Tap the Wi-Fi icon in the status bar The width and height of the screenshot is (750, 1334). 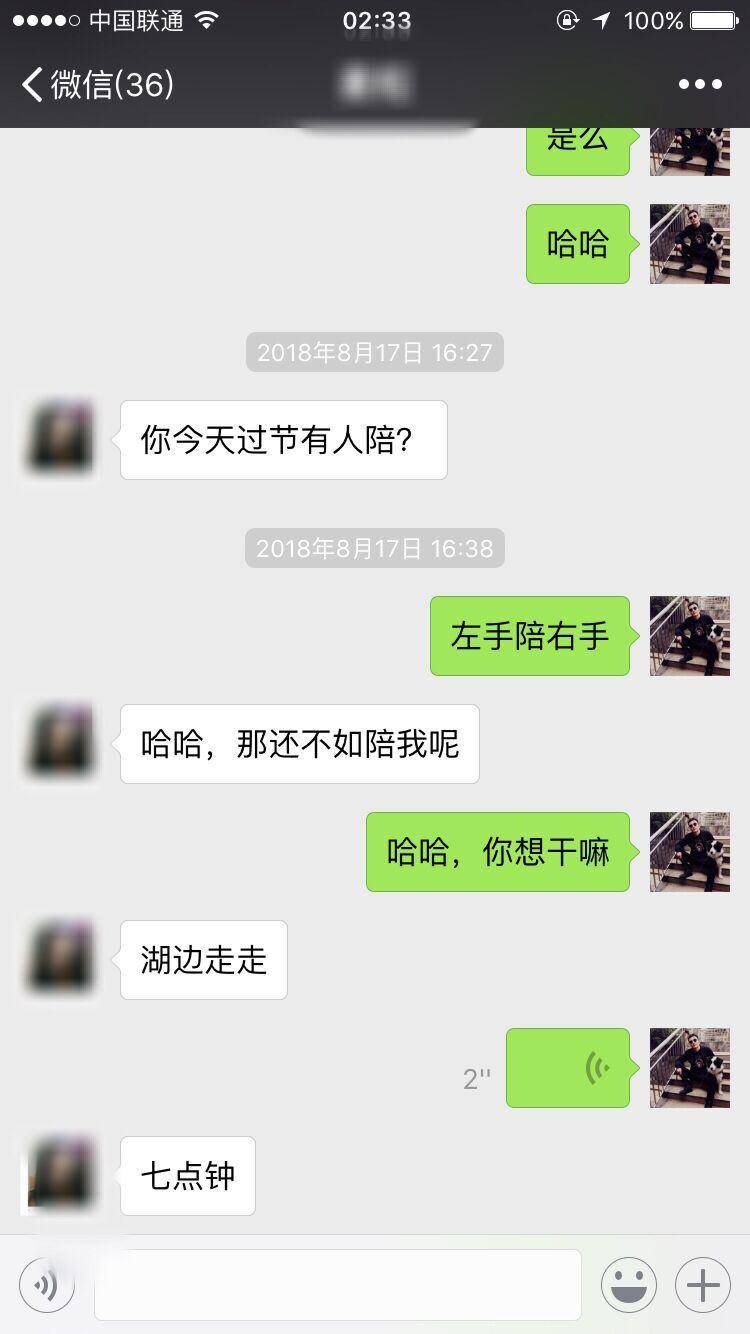208,20
